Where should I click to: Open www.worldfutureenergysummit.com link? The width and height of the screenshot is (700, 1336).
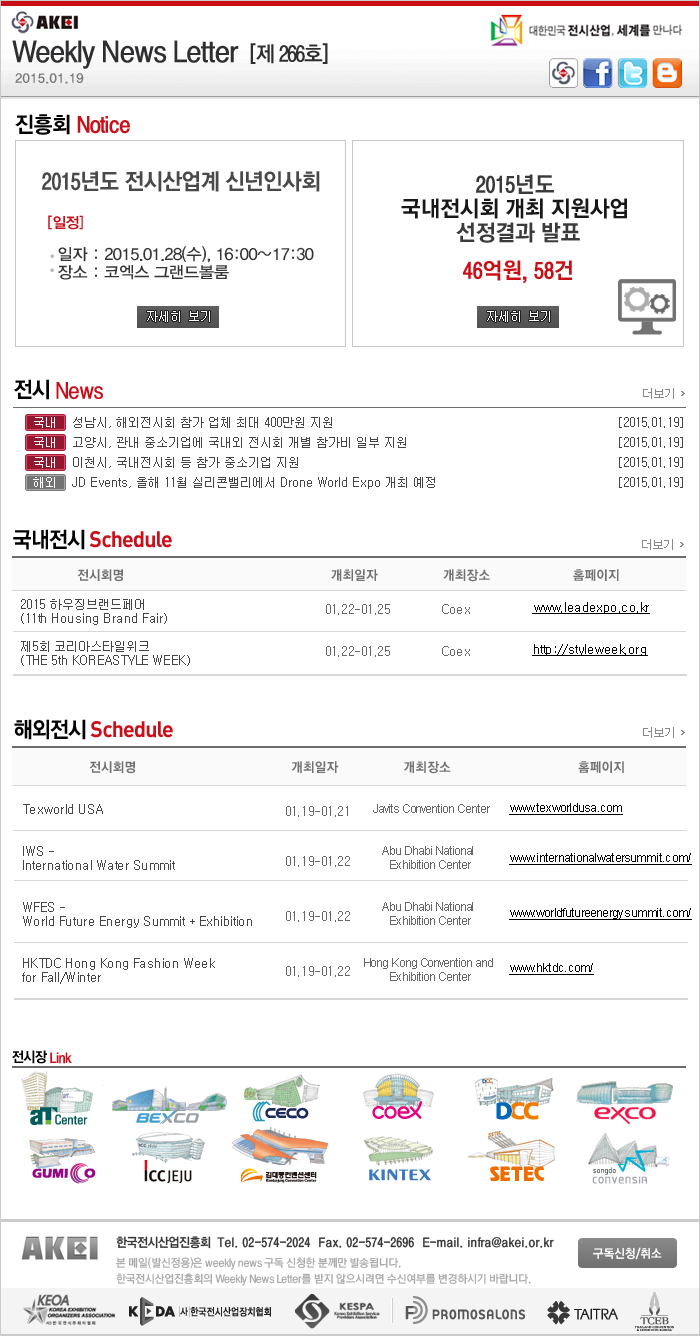pos(600,913)
